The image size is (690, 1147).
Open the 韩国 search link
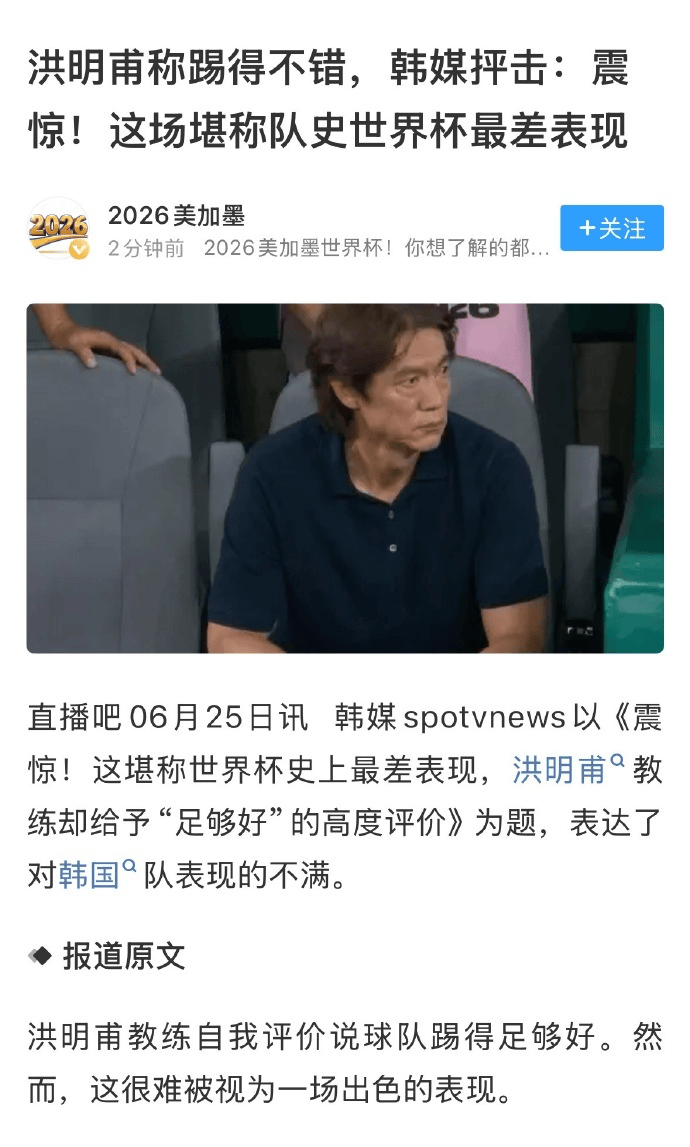click(x=97, y=875)
